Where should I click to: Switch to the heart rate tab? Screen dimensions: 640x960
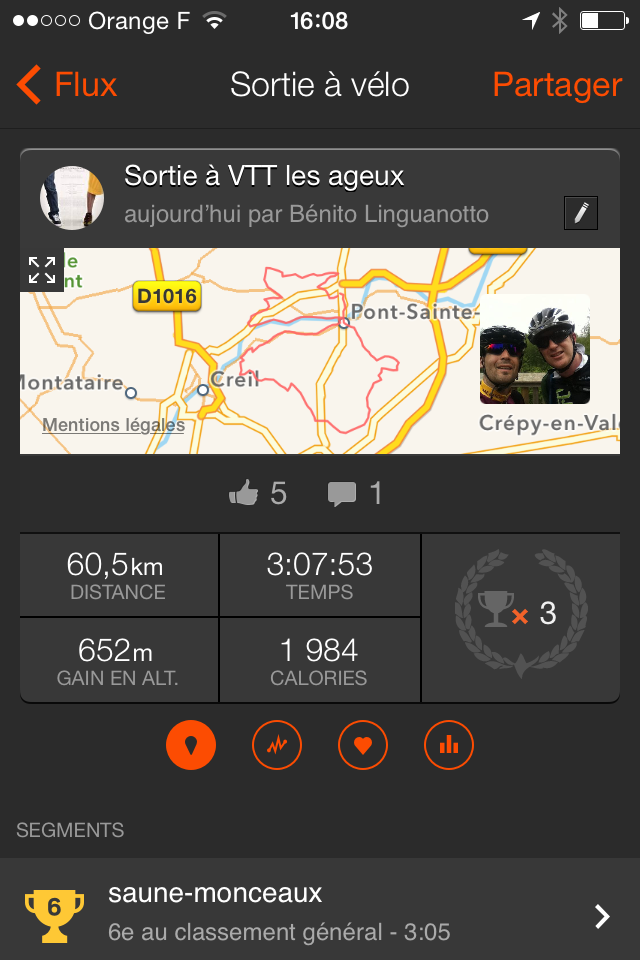click(x=363, y=745)
